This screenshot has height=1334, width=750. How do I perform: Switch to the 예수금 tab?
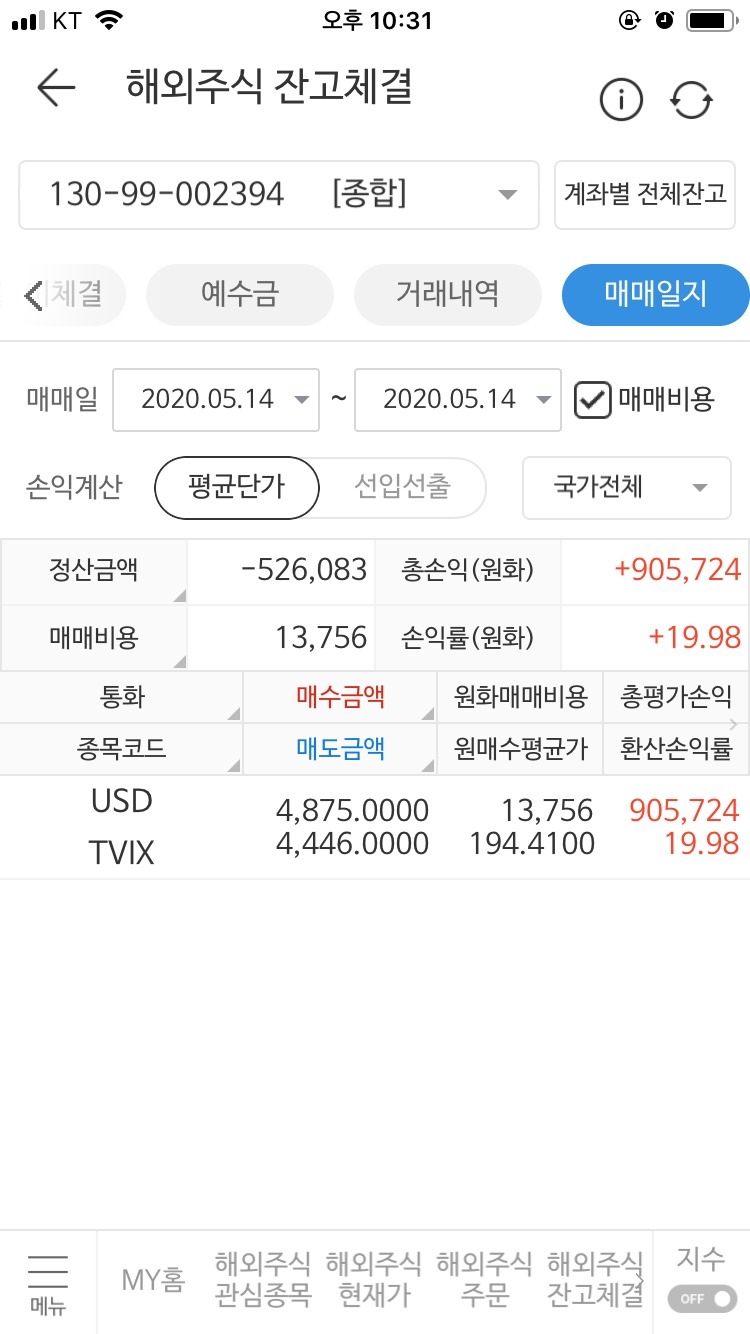click(239, 294)
